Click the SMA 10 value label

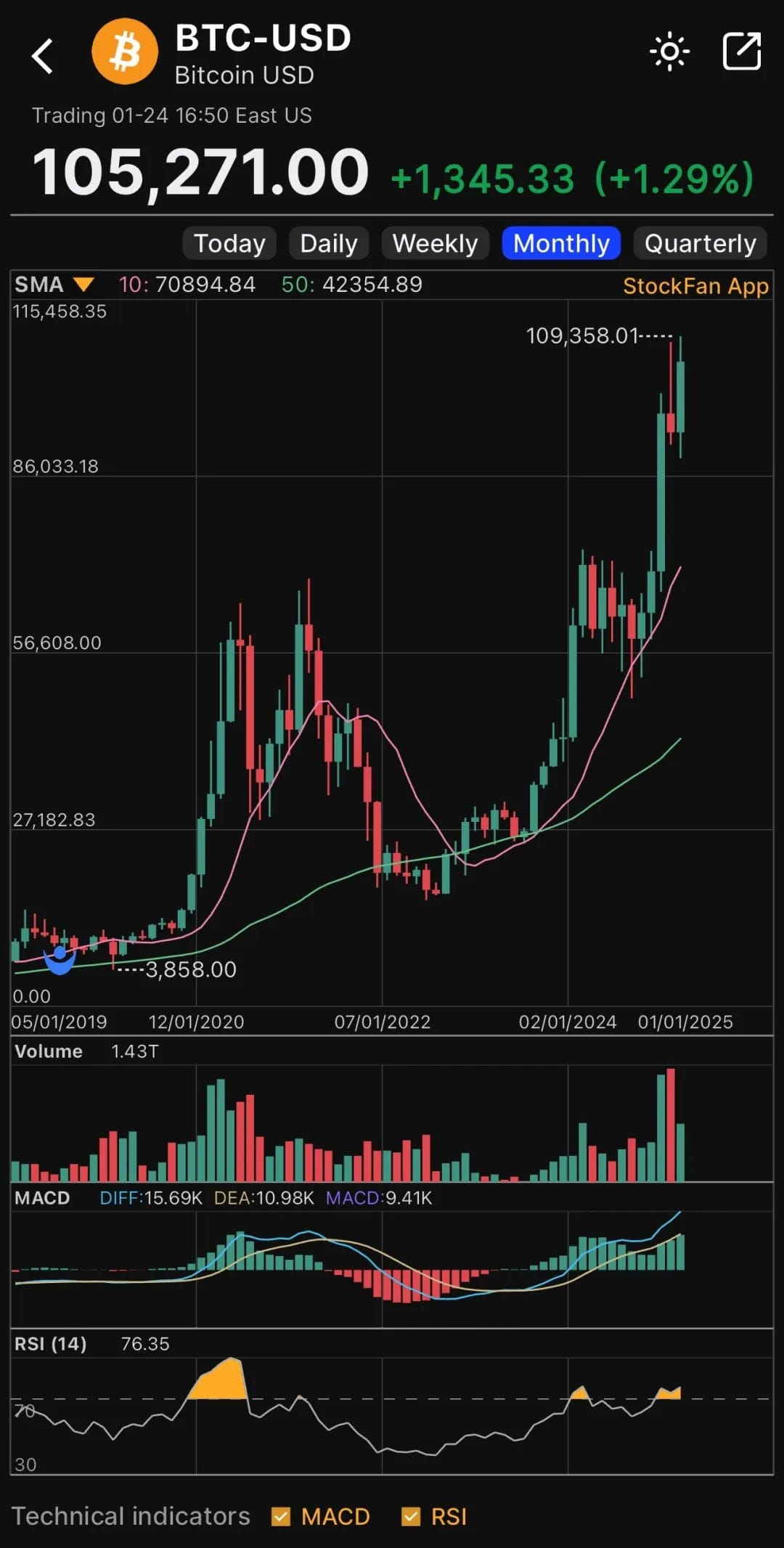tap(187, 285)
